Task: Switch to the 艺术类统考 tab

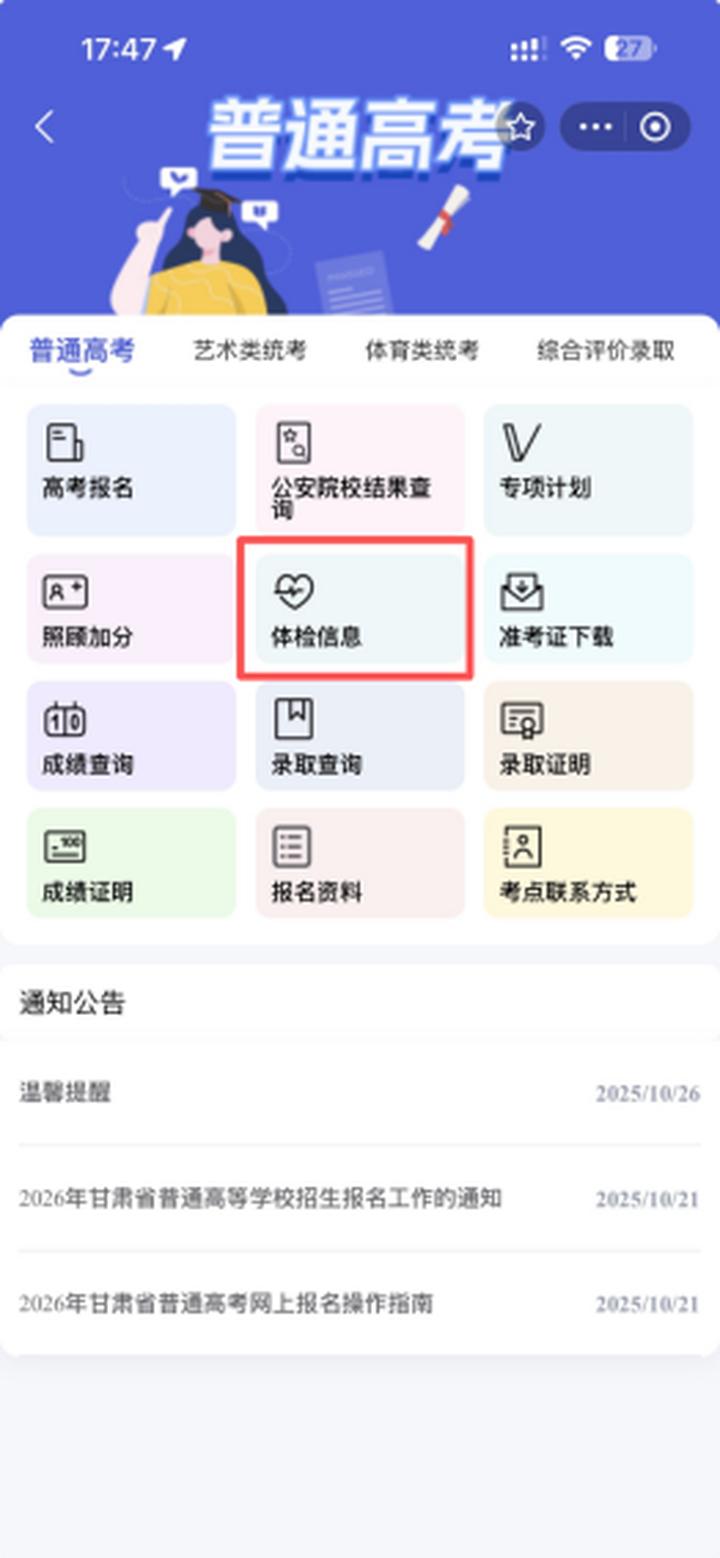Action: 250,350
